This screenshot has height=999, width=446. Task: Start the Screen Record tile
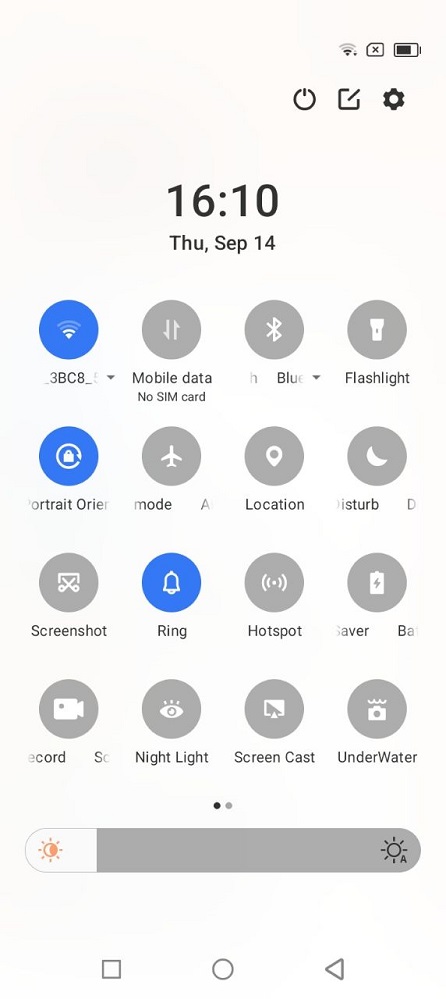click(69, 708)
